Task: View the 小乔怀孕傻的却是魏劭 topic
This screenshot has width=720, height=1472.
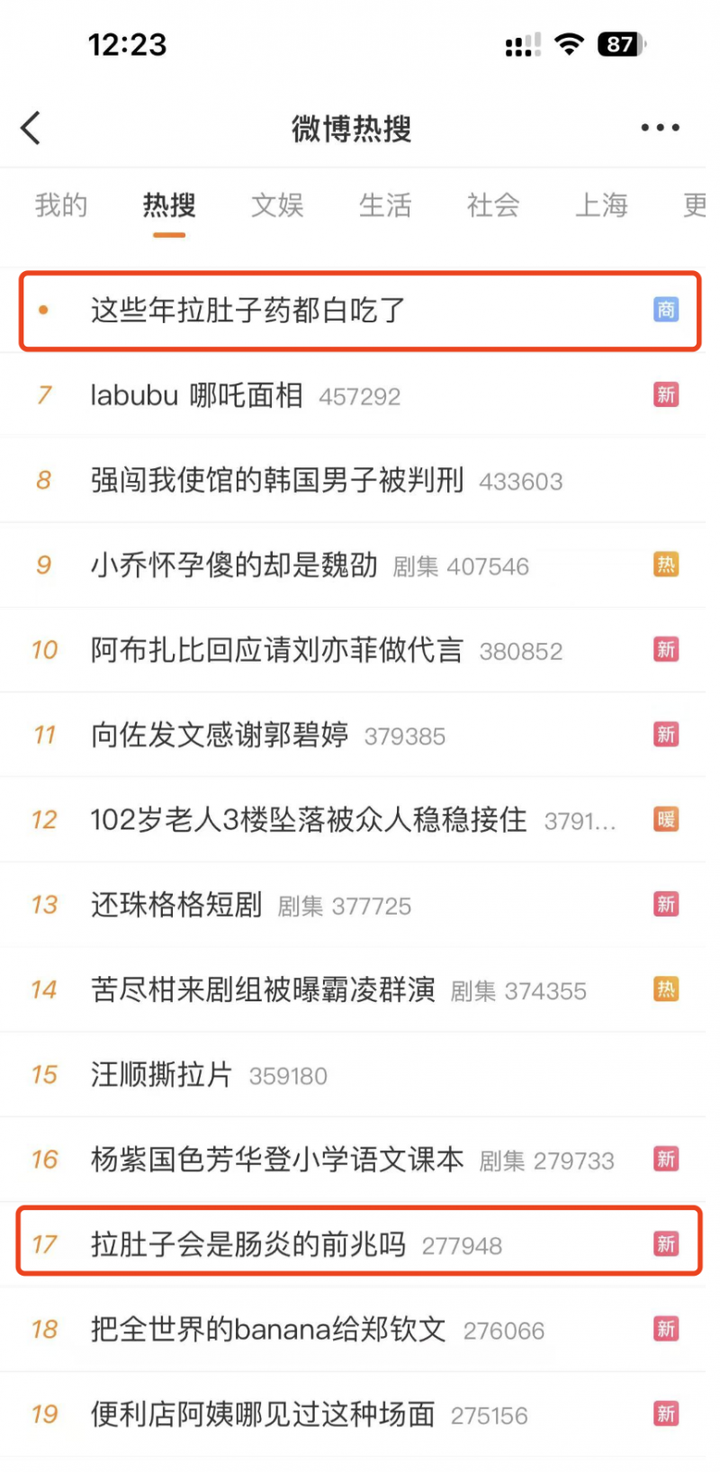Action: pos(234,566)
